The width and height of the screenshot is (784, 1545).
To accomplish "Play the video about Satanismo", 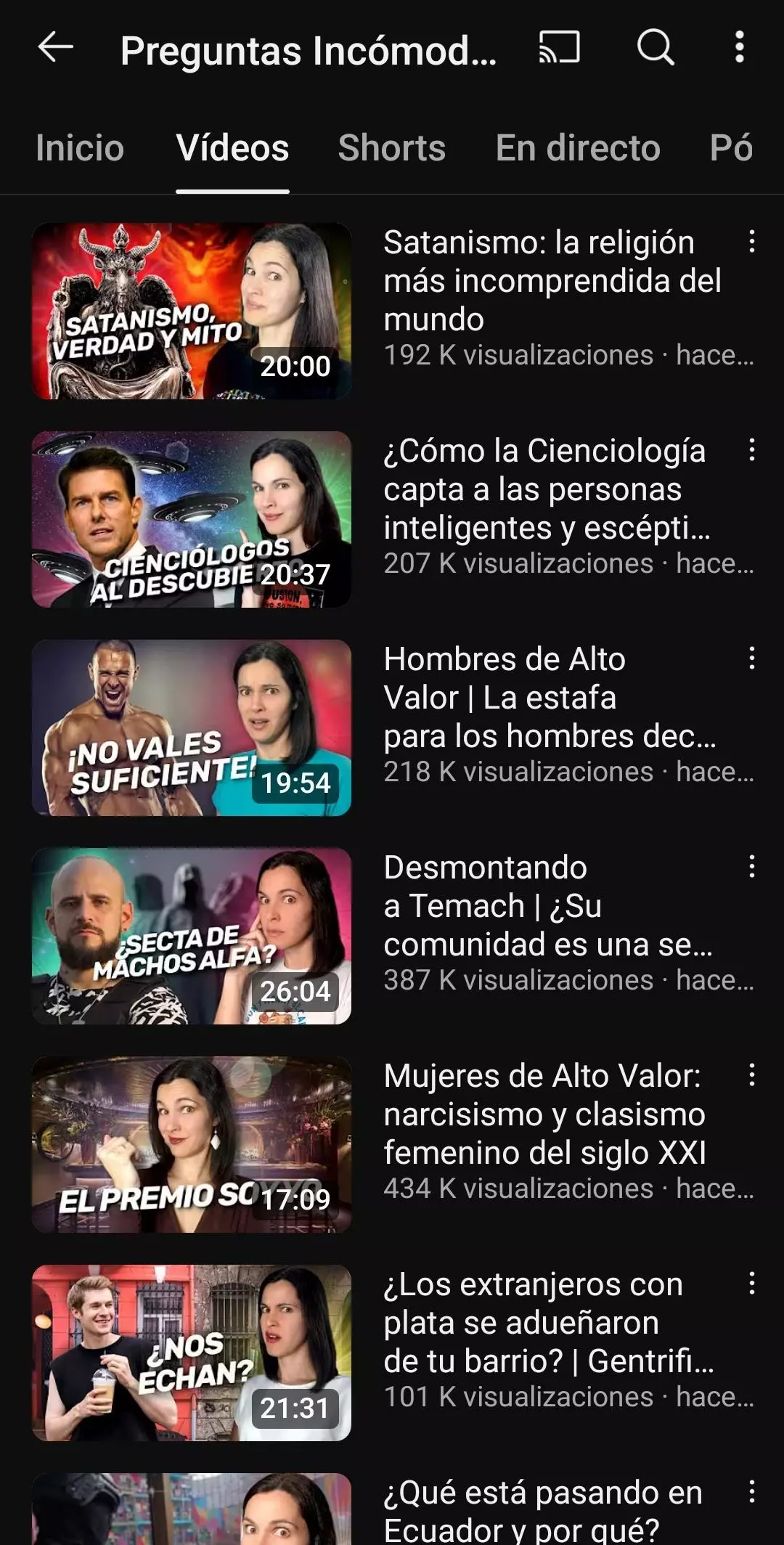I will point(192,311).
